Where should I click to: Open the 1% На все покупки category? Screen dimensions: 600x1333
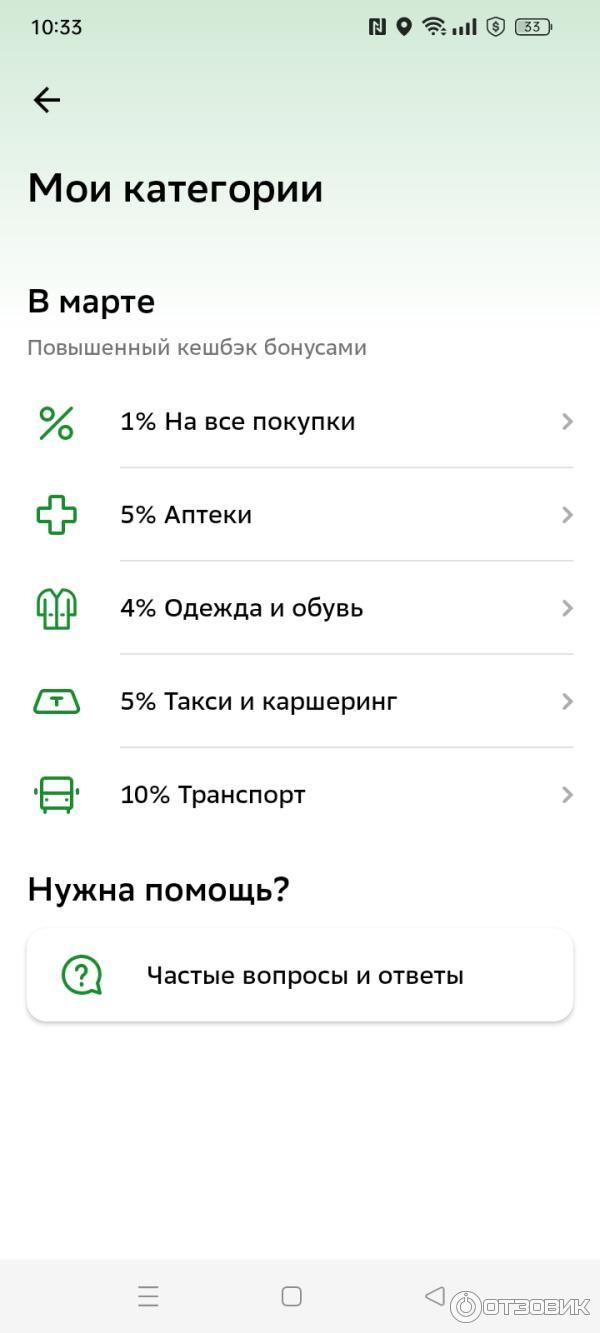tap(300, 422)
